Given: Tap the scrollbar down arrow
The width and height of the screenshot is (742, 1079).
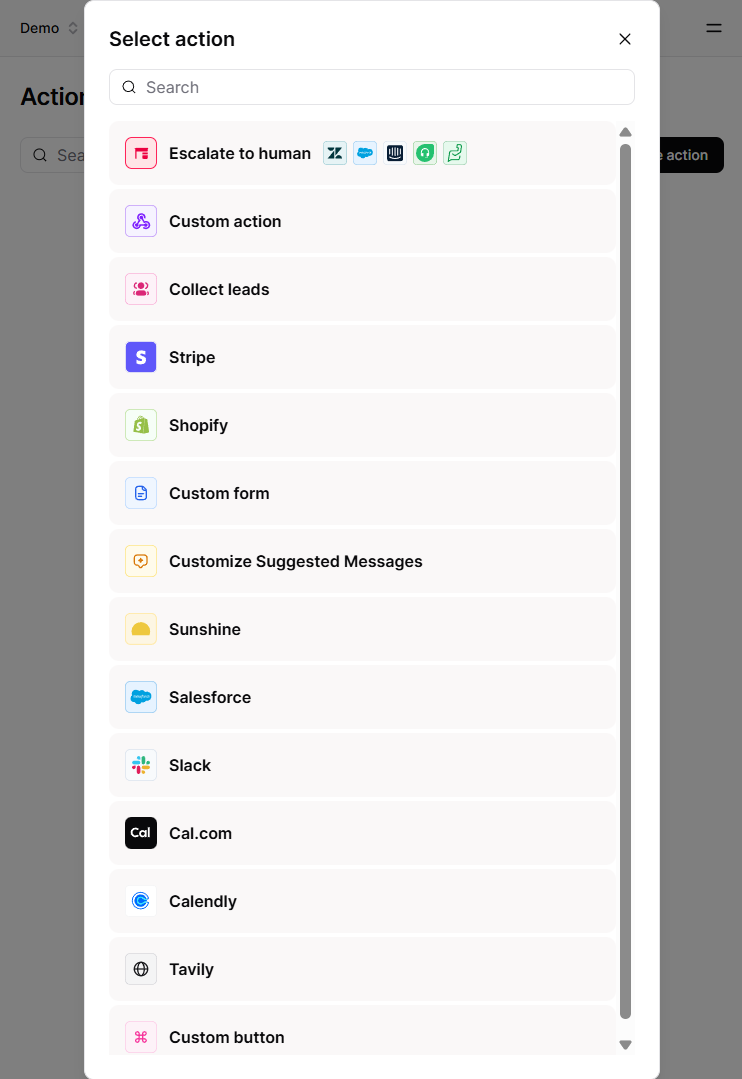Looking at the screenshot, I should point(626,1045).
